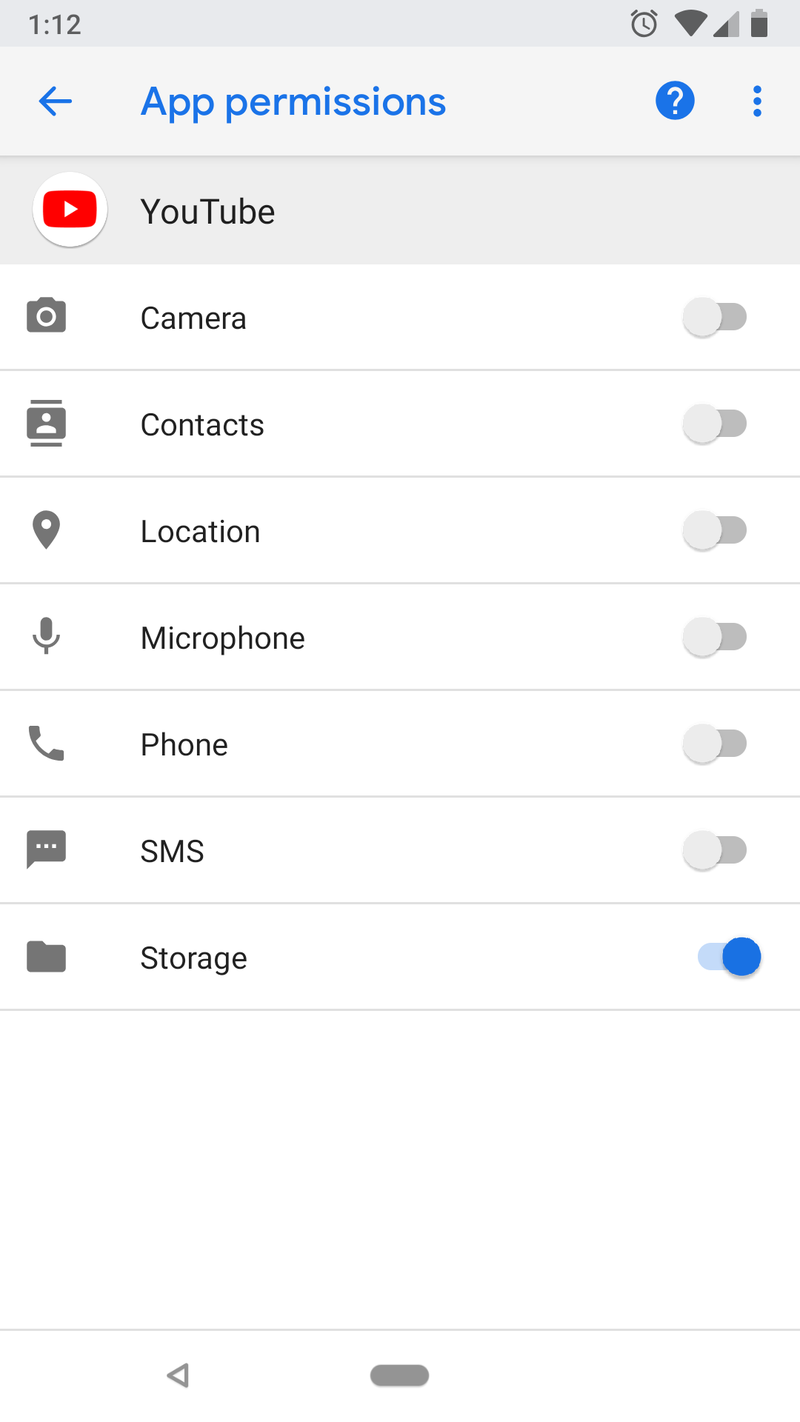
Task: Open the overflow menu
Action: (x=757, y=101)
